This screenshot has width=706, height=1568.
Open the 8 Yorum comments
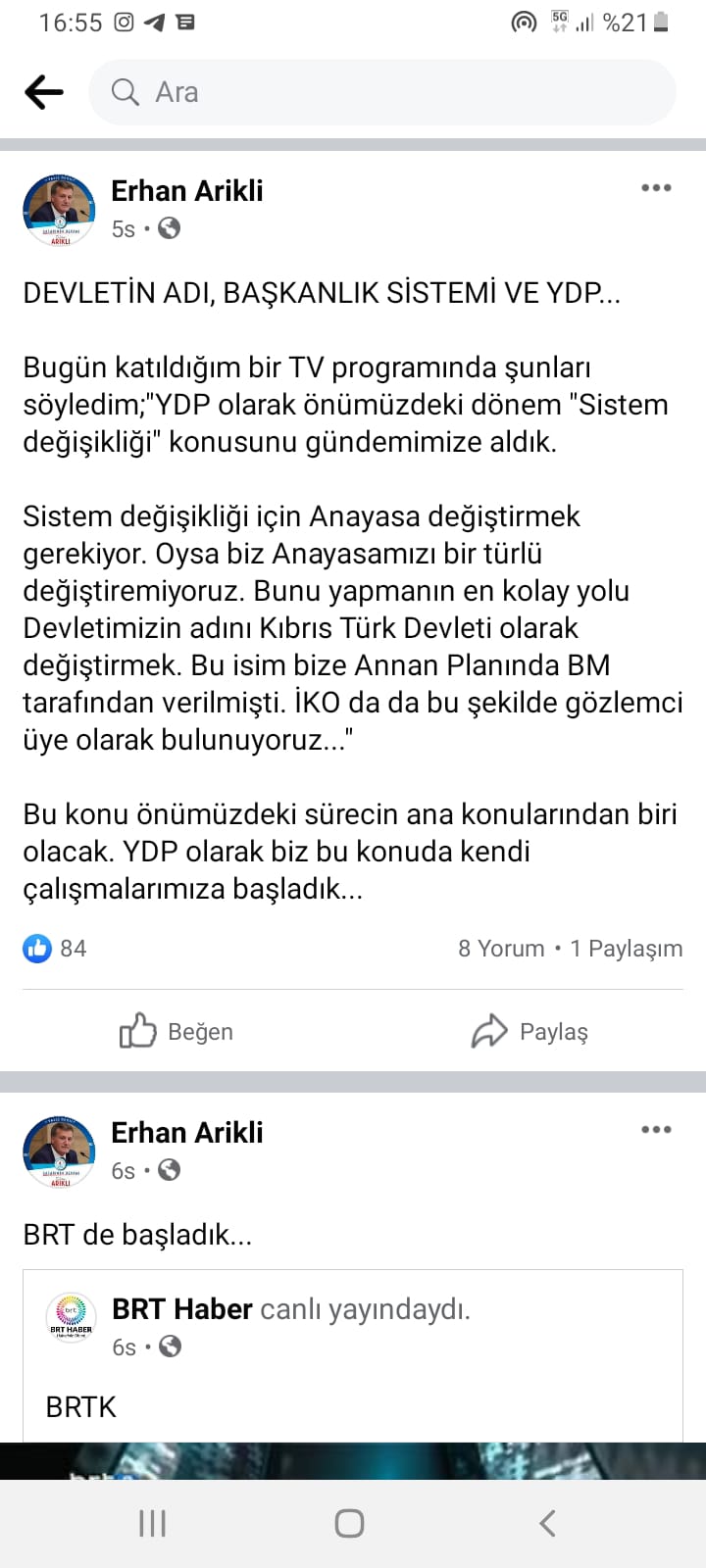[x=501, y=949]
